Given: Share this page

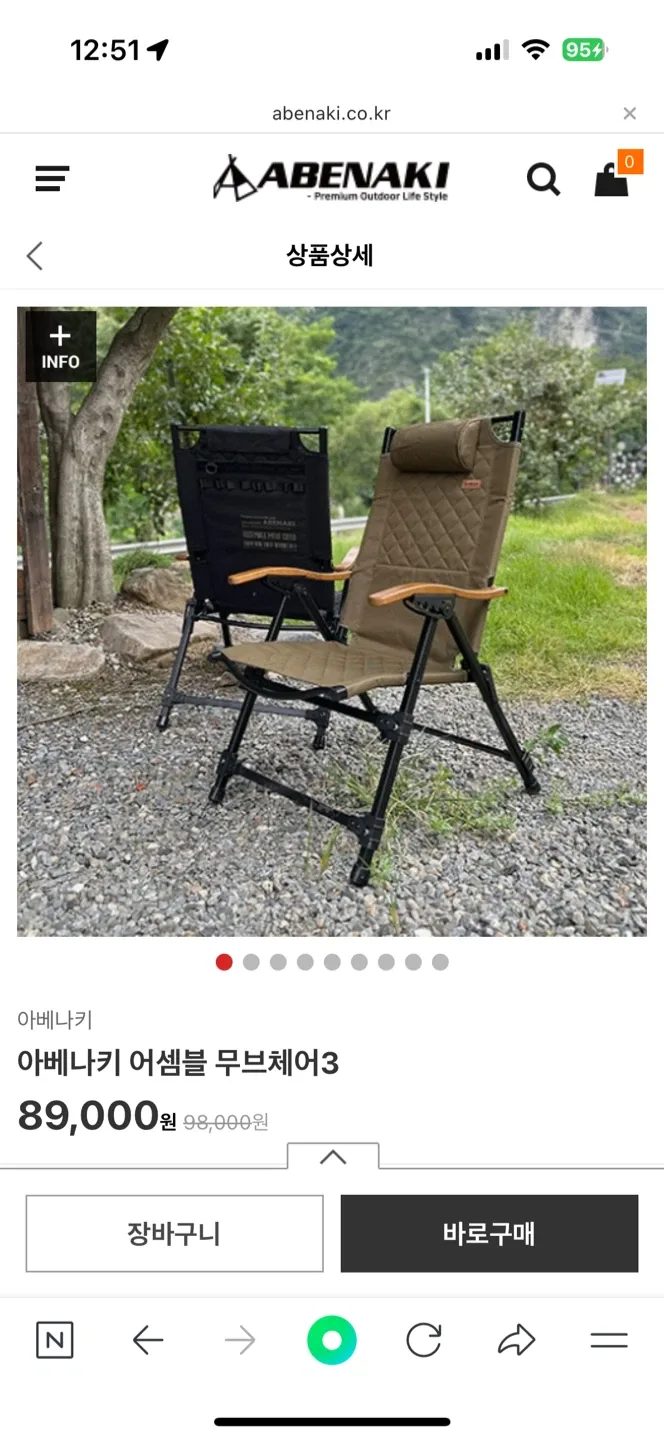Looking at the screenshot, I should click(516, 1340).
